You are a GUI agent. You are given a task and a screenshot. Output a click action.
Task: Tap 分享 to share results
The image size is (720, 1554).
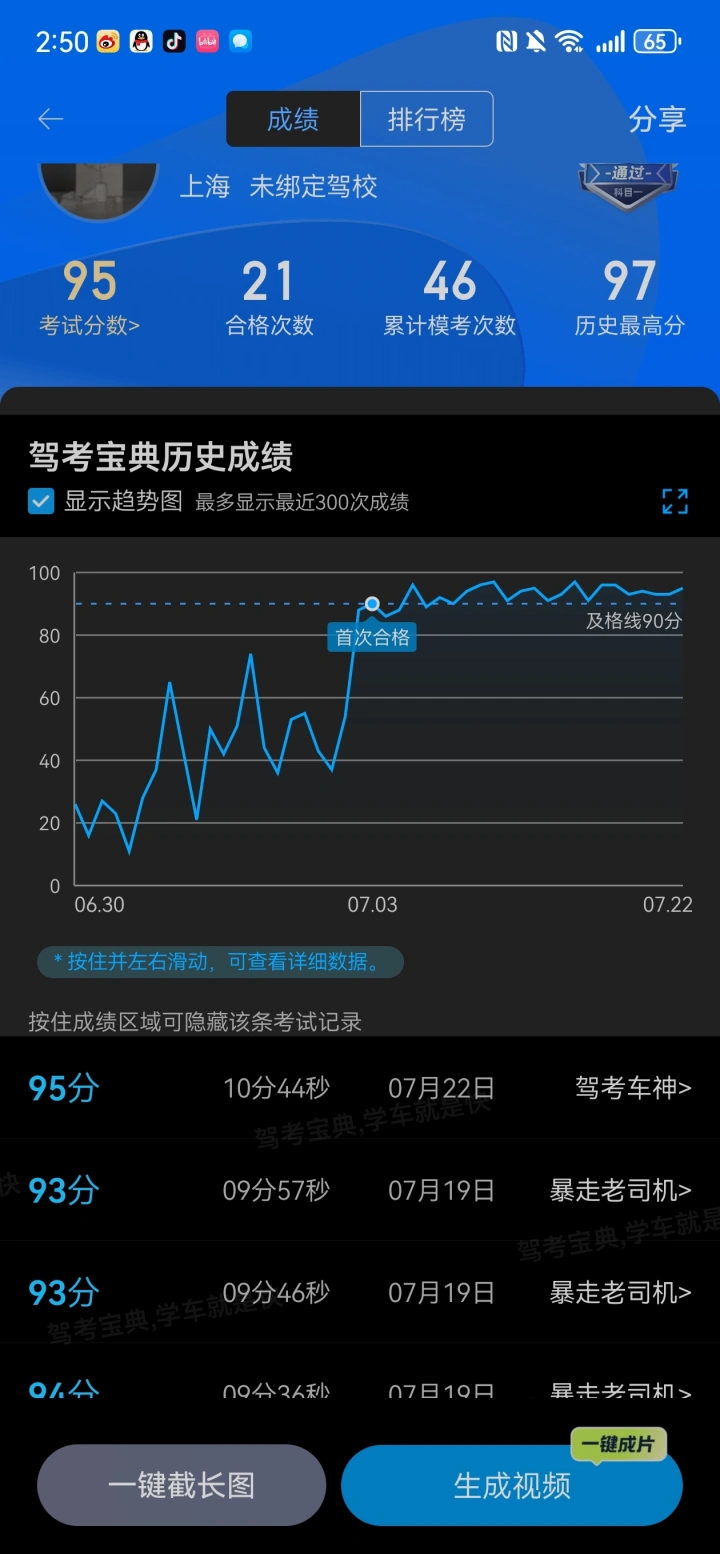coord(657,119)
